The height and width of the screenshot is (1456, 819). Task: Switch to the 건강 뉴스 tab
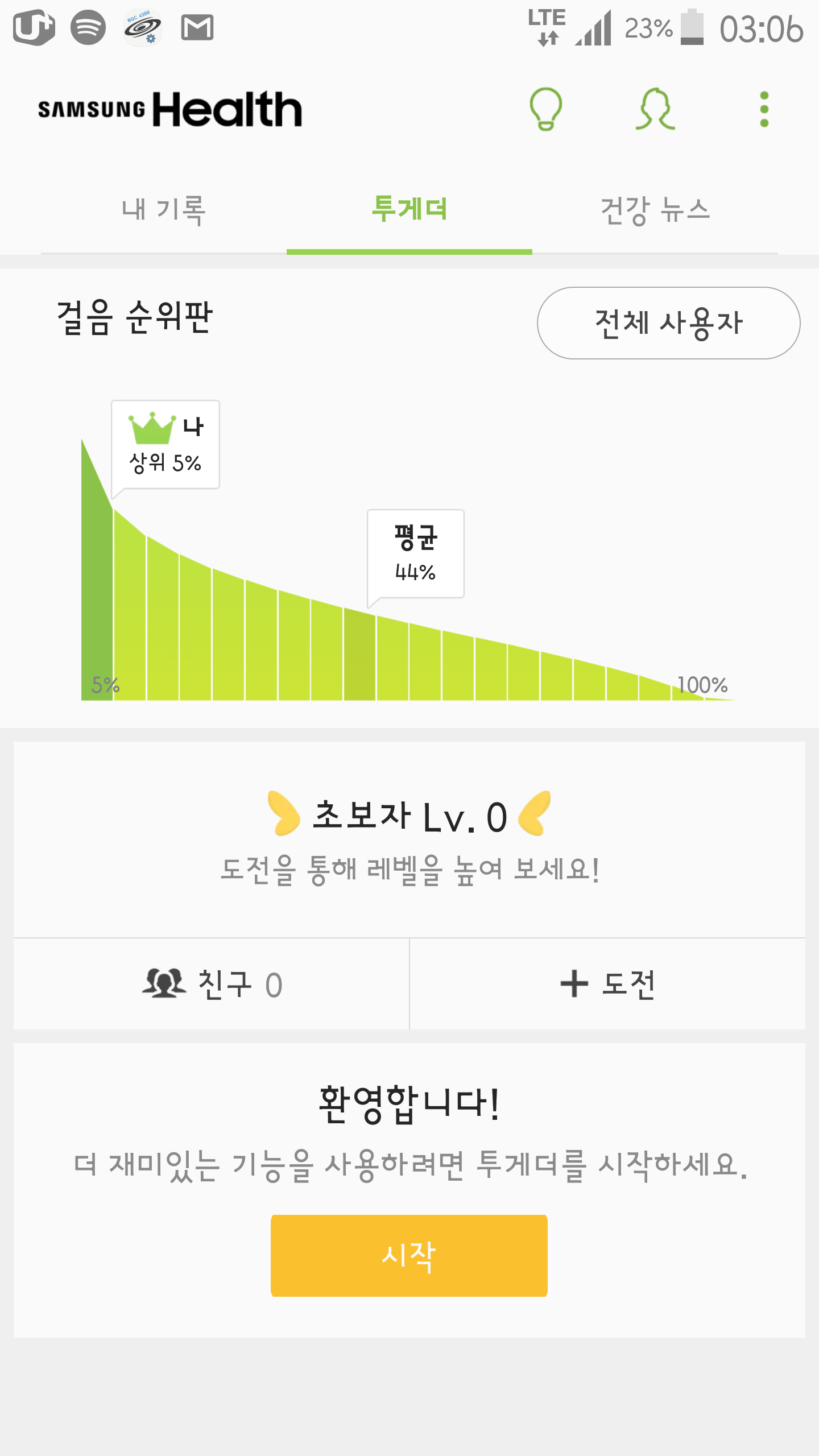click(x=655, y=210)
